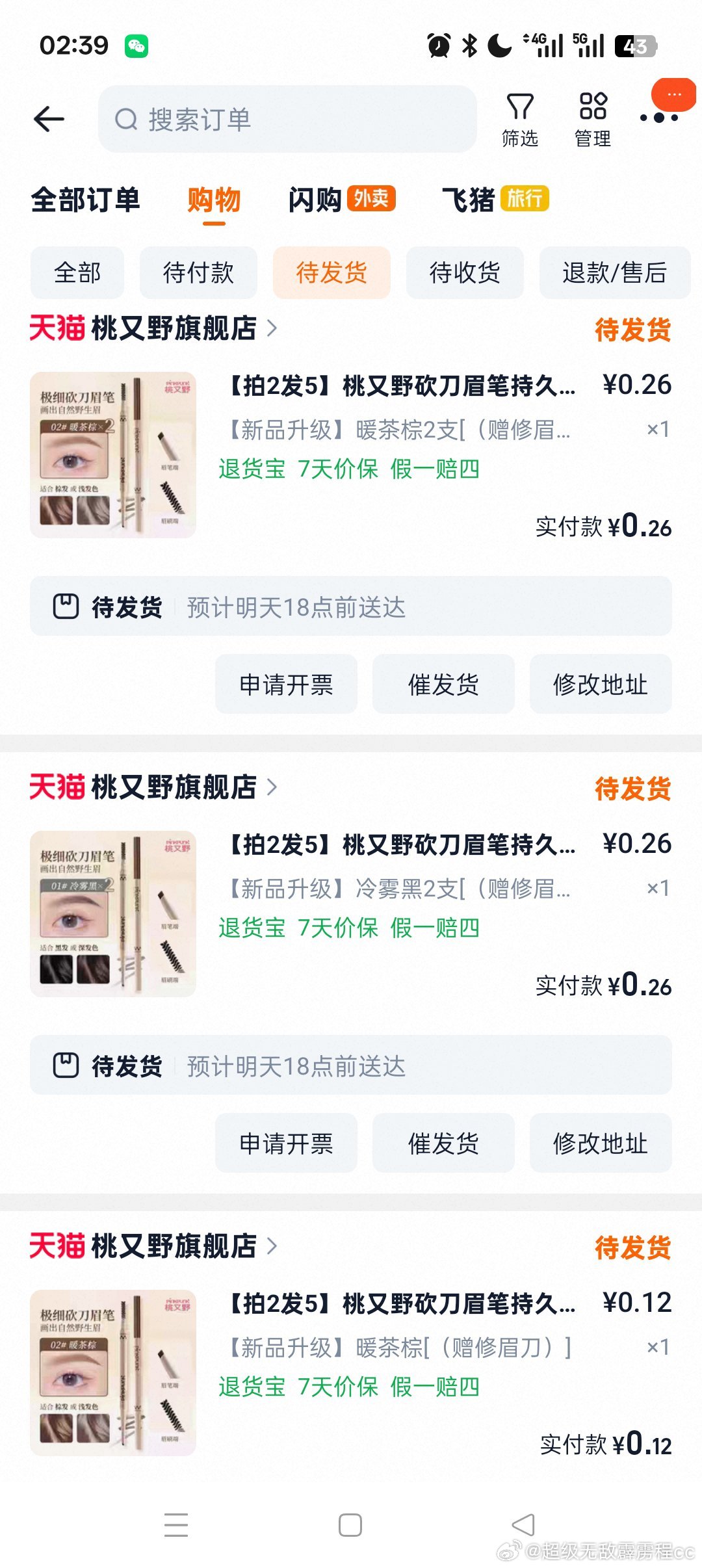702x1568 pixels.
Task: Tap the system home button
Action: click(x=350, y=1525)
